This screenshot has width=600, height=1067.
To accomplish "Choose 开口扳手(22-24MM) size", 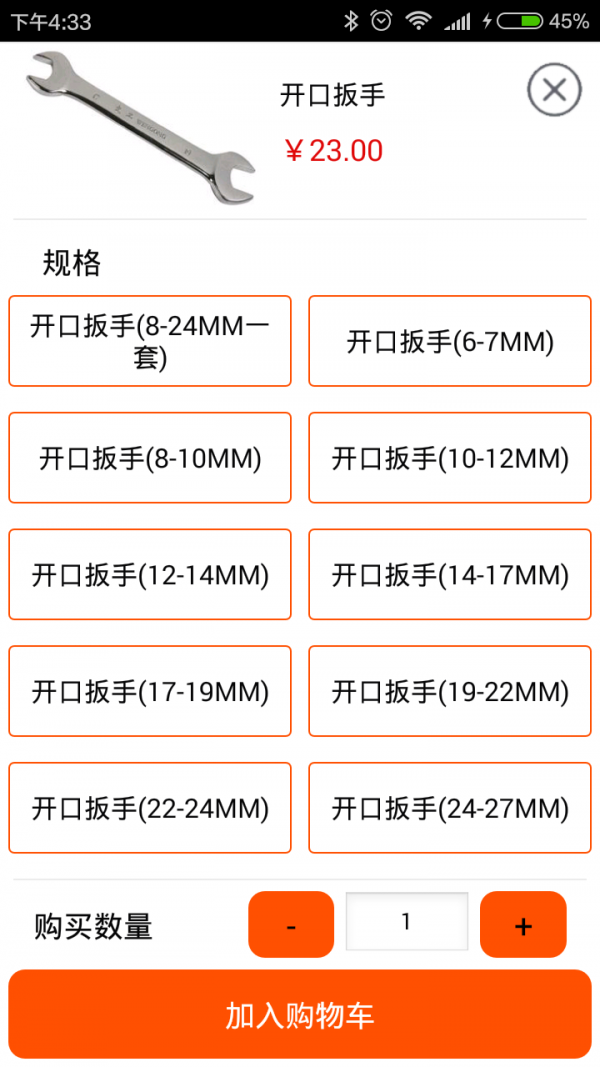I will pyautogui.click(x=150, y=808).
